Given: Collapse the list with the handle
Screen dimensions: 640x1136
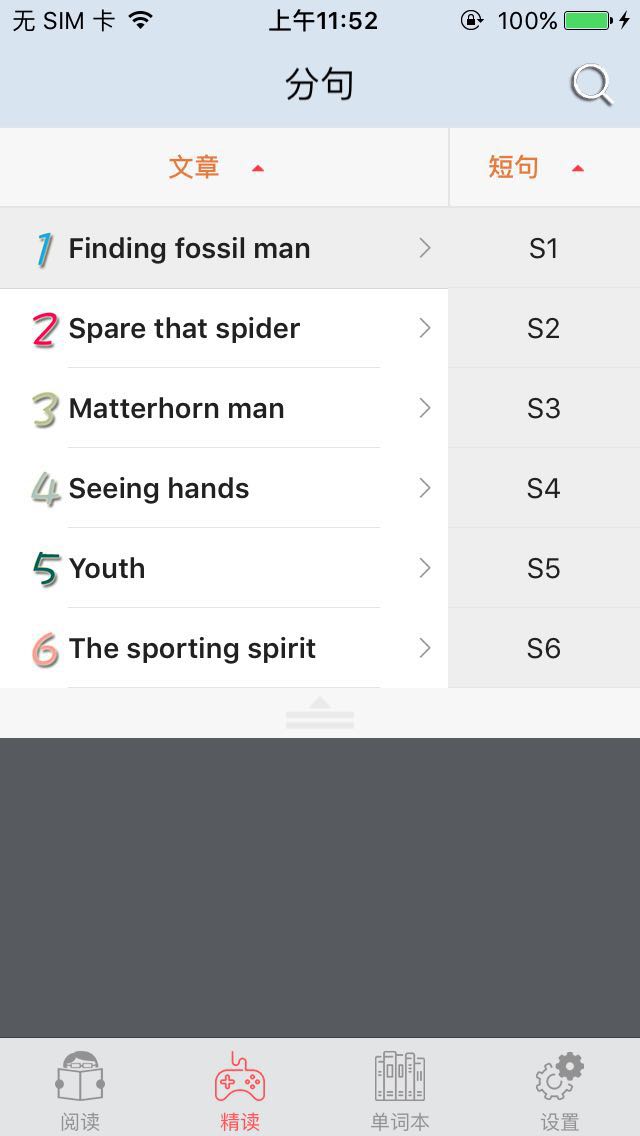Looking at the screenshot, I should pyautogui.click(x=320, y=713).
